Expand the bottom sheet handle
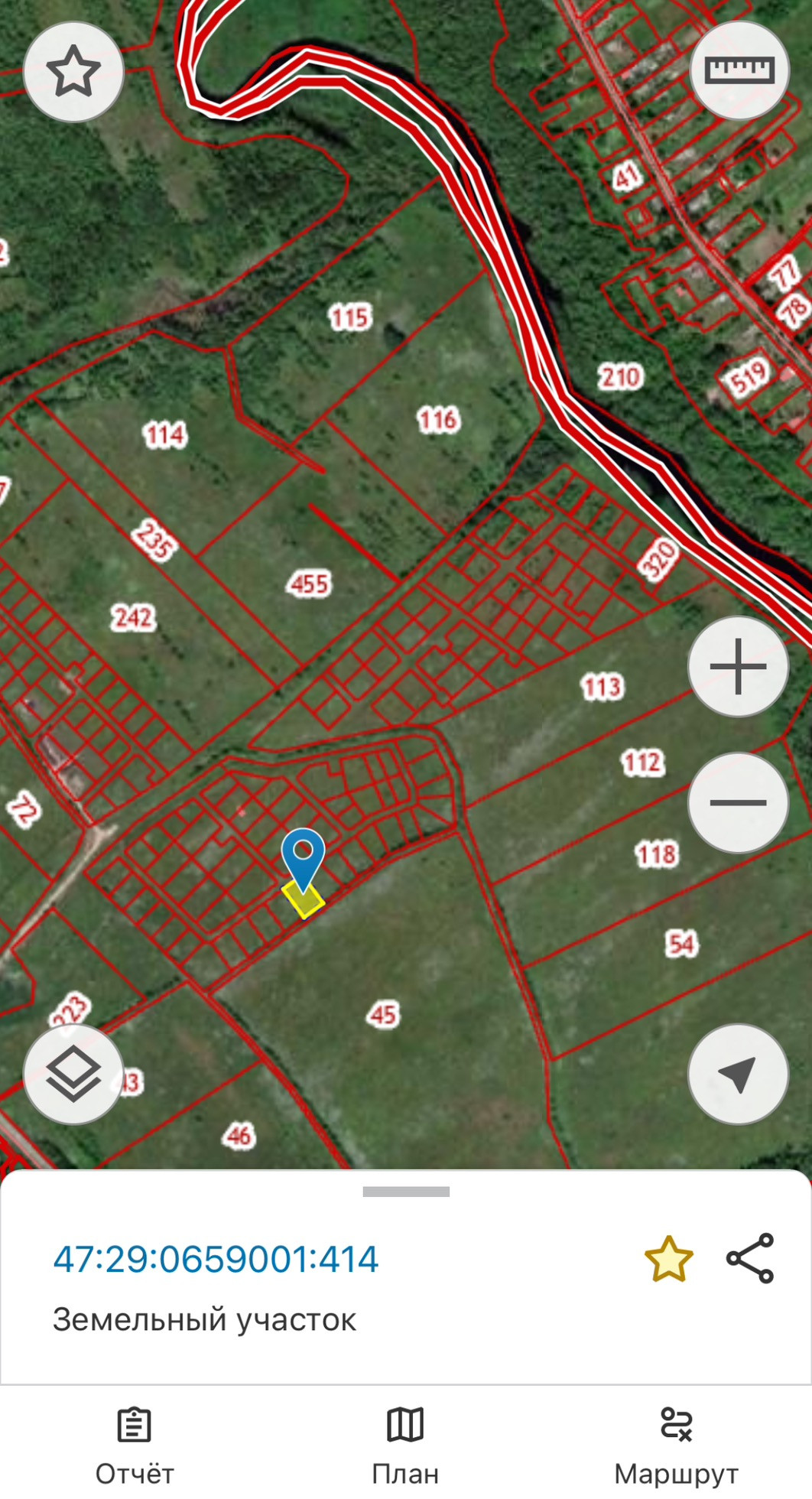The width and height of the screenshot is (812, 1499). [x=406, y=1192]
